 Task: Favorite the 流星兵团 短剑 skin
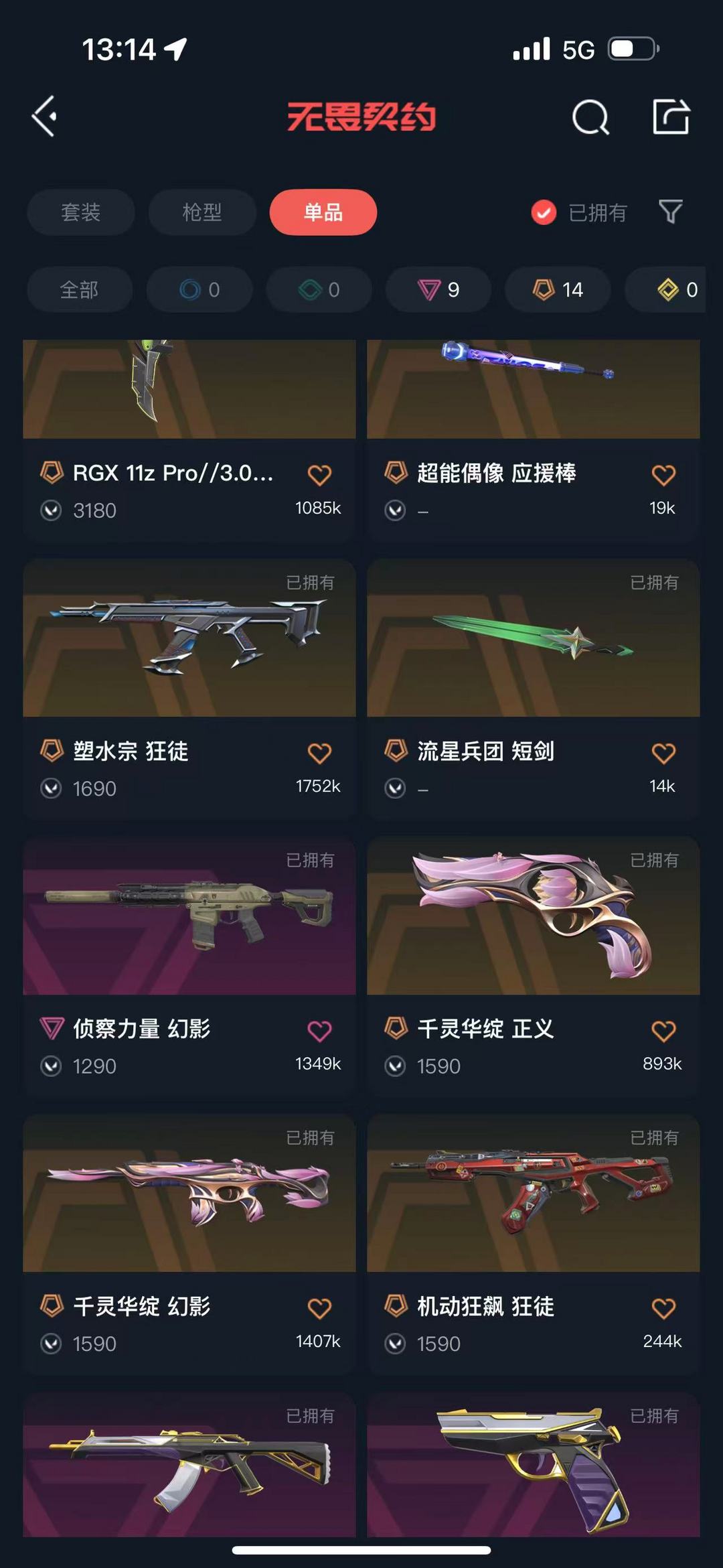pyautogui.click(x=663, y=754)
